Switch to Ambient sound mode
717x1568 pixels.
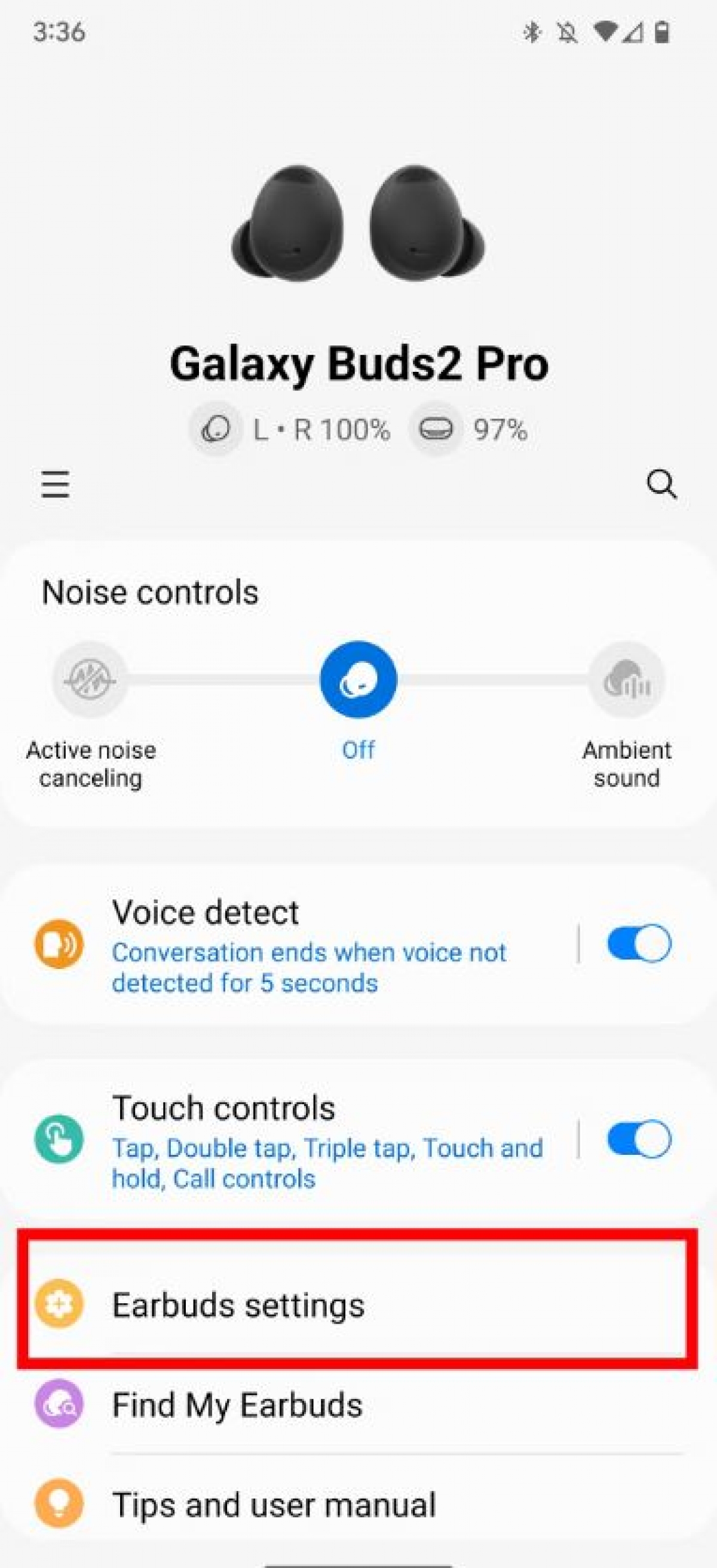[626, 679]
